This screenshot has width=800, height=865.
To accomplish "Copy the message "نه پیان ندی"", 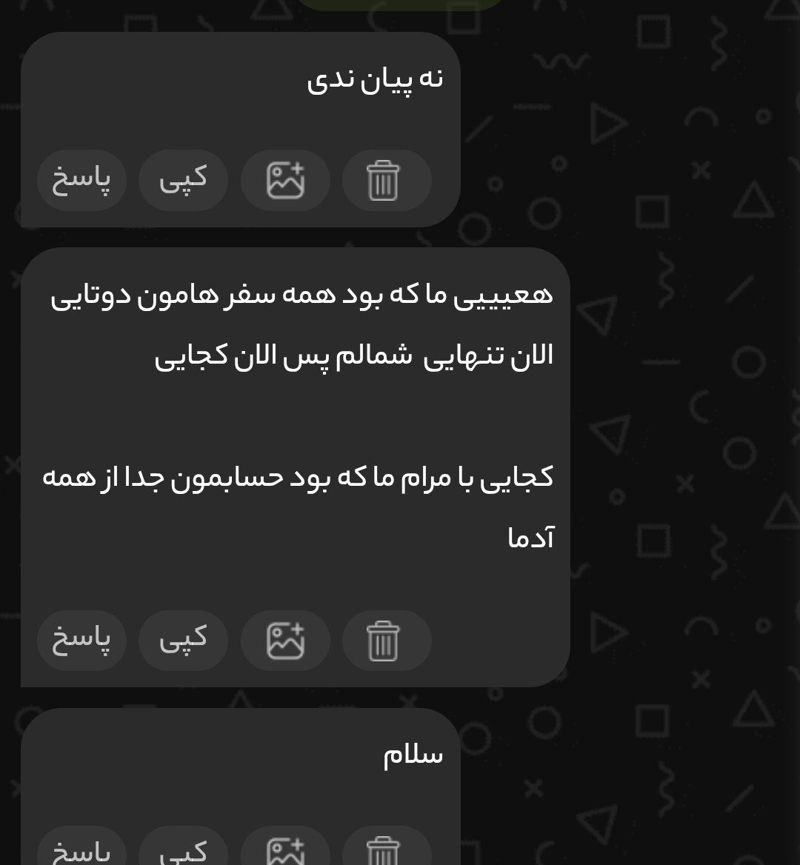I will 183,180.
